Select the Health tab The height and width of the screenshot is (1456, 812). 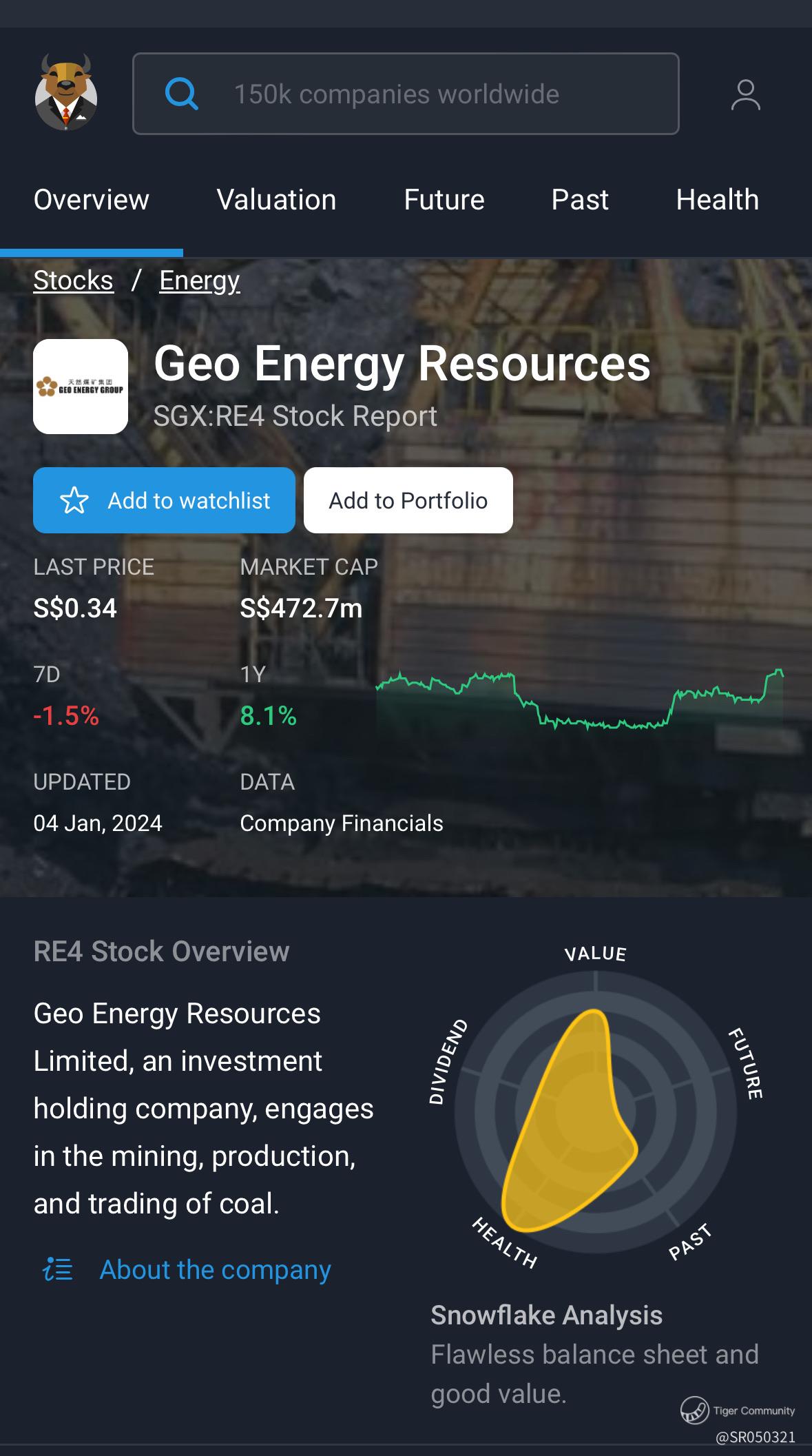(x=717, y=200)
